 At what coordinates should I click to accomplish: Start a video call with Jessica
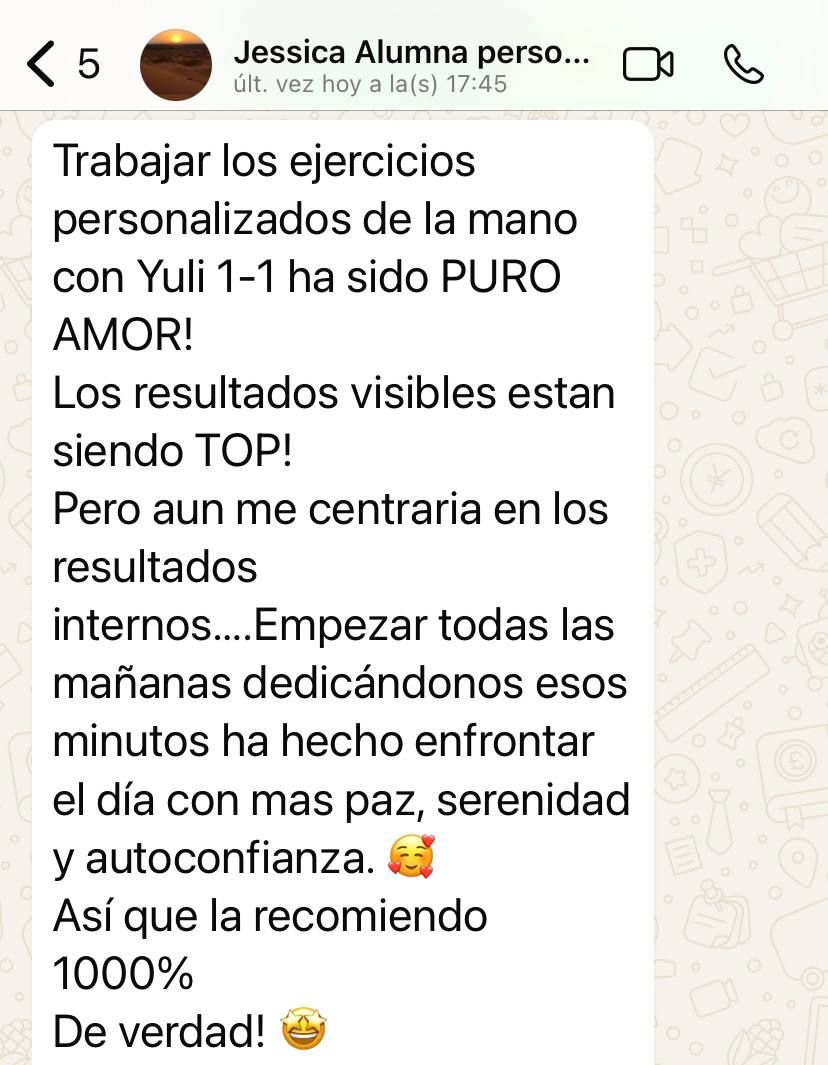pyautogui.click(x=648, y=64)
